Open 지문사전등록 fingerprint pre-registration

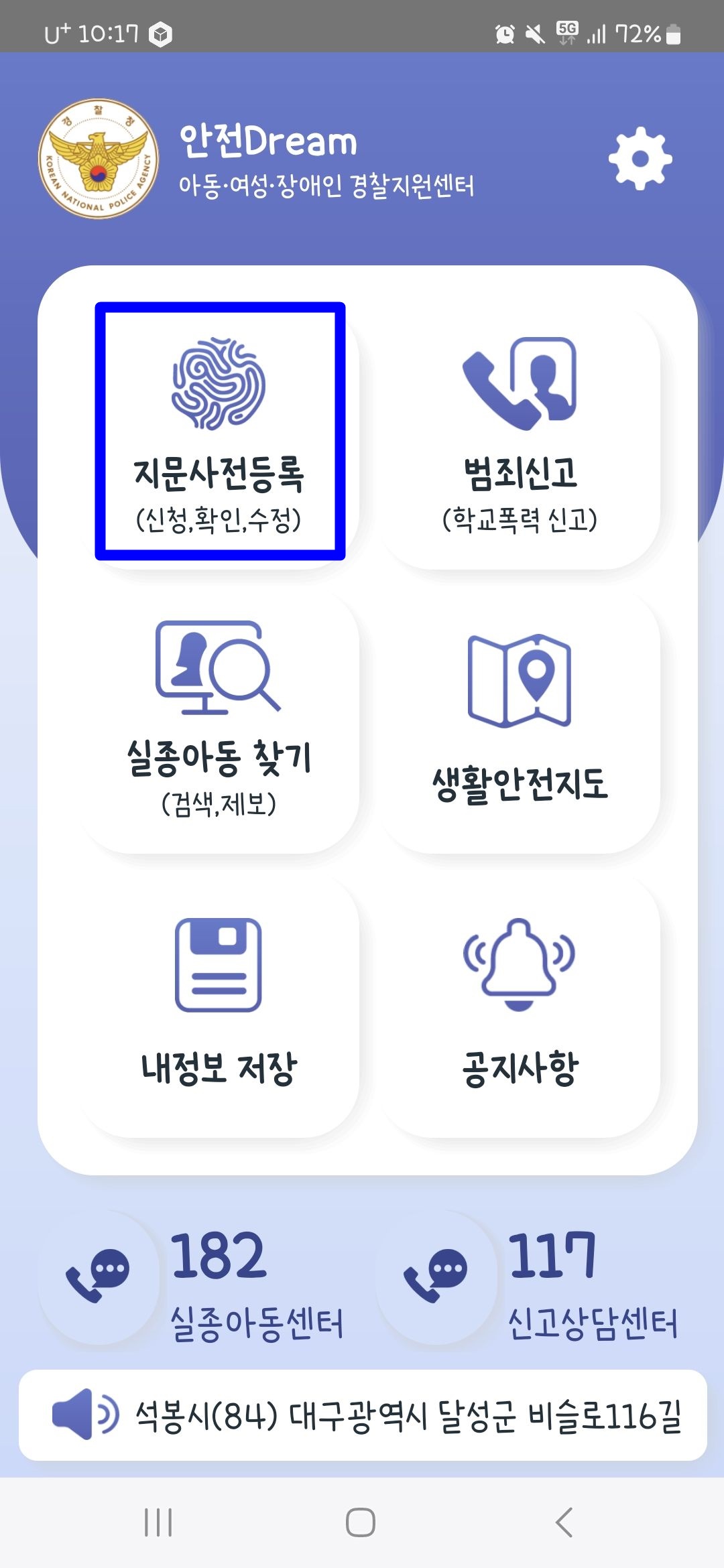click(220, 431)
